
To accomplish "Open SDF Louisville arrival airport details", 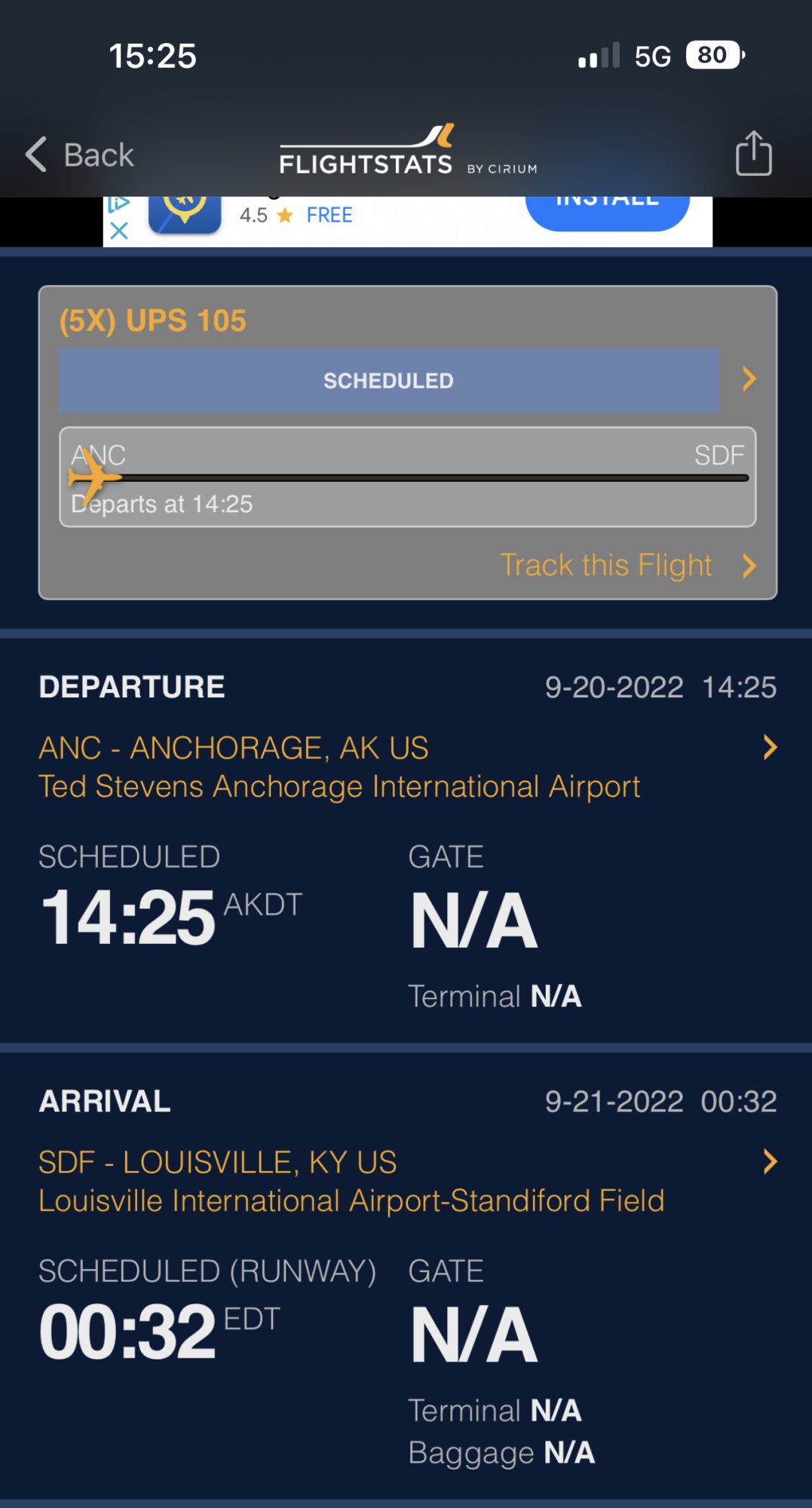I will 407,1181.
